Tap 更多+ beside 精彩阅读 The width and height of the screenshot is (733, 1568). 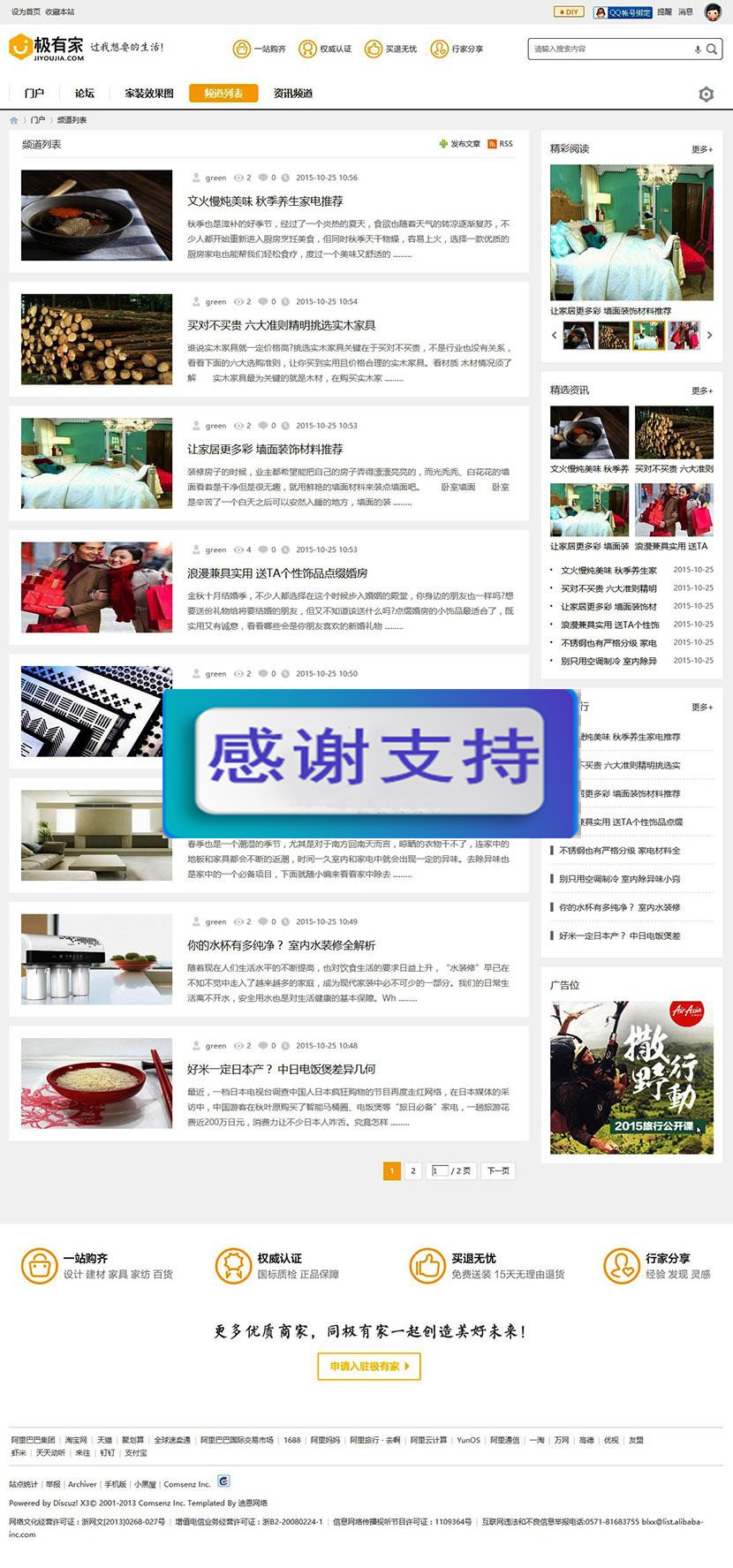click(702, 149)
